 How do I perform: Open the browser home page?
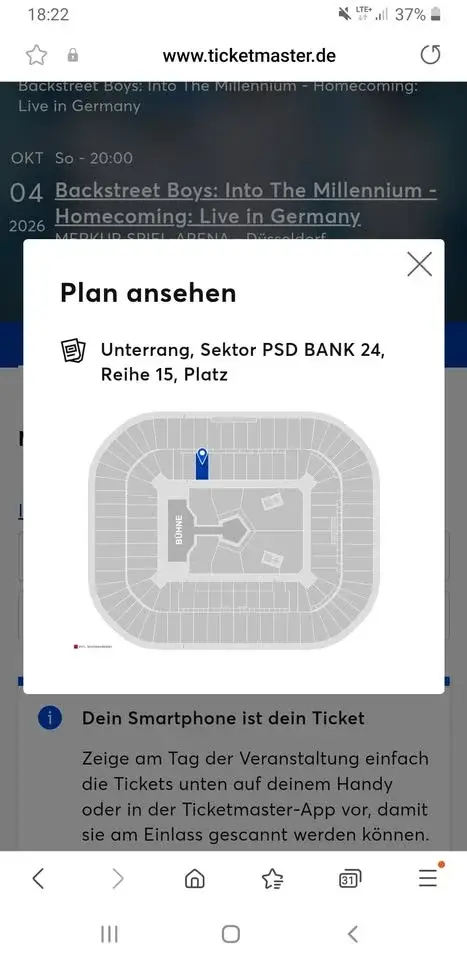(195, 879)
